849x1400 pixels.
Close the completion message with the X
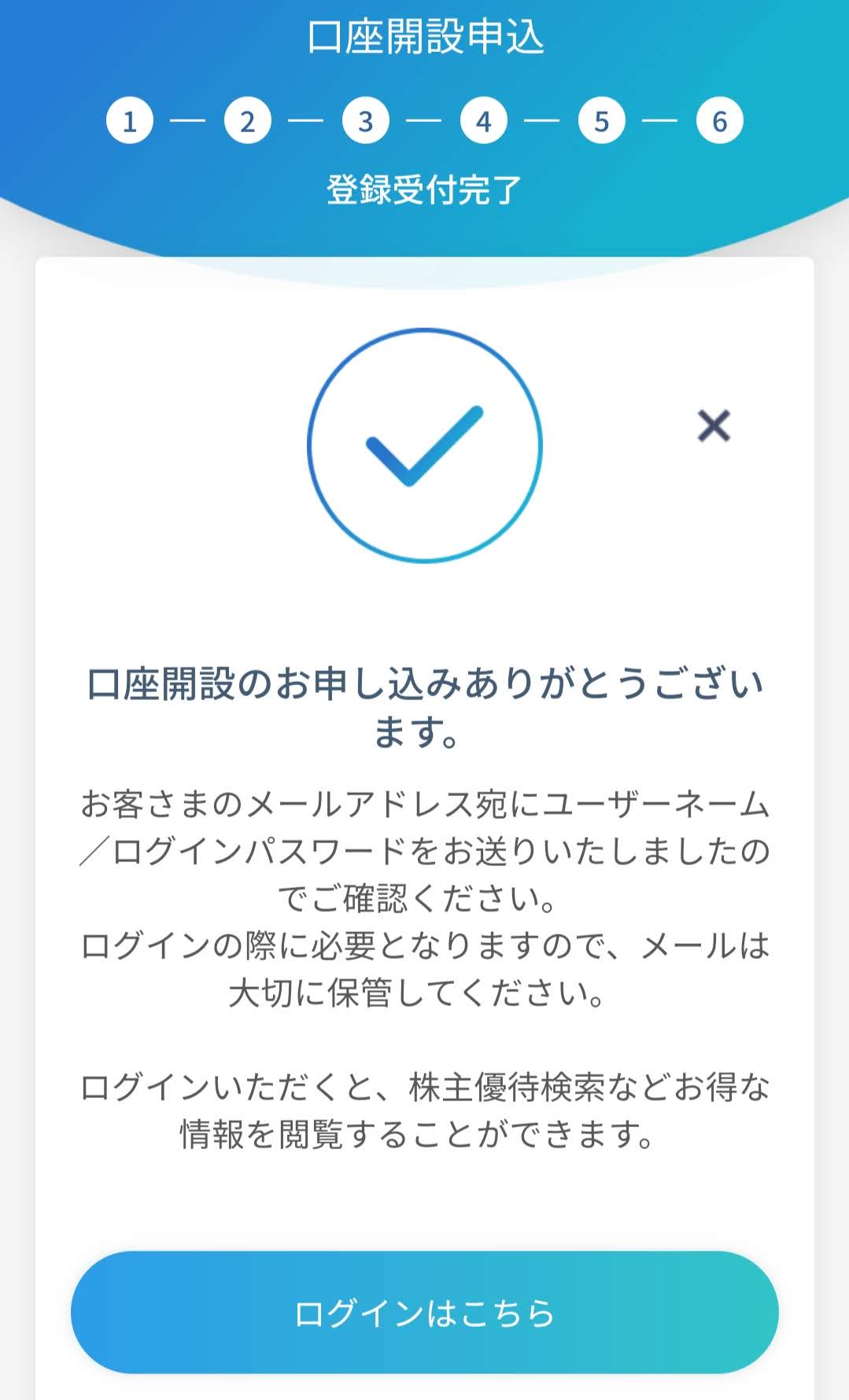[714, 426]
